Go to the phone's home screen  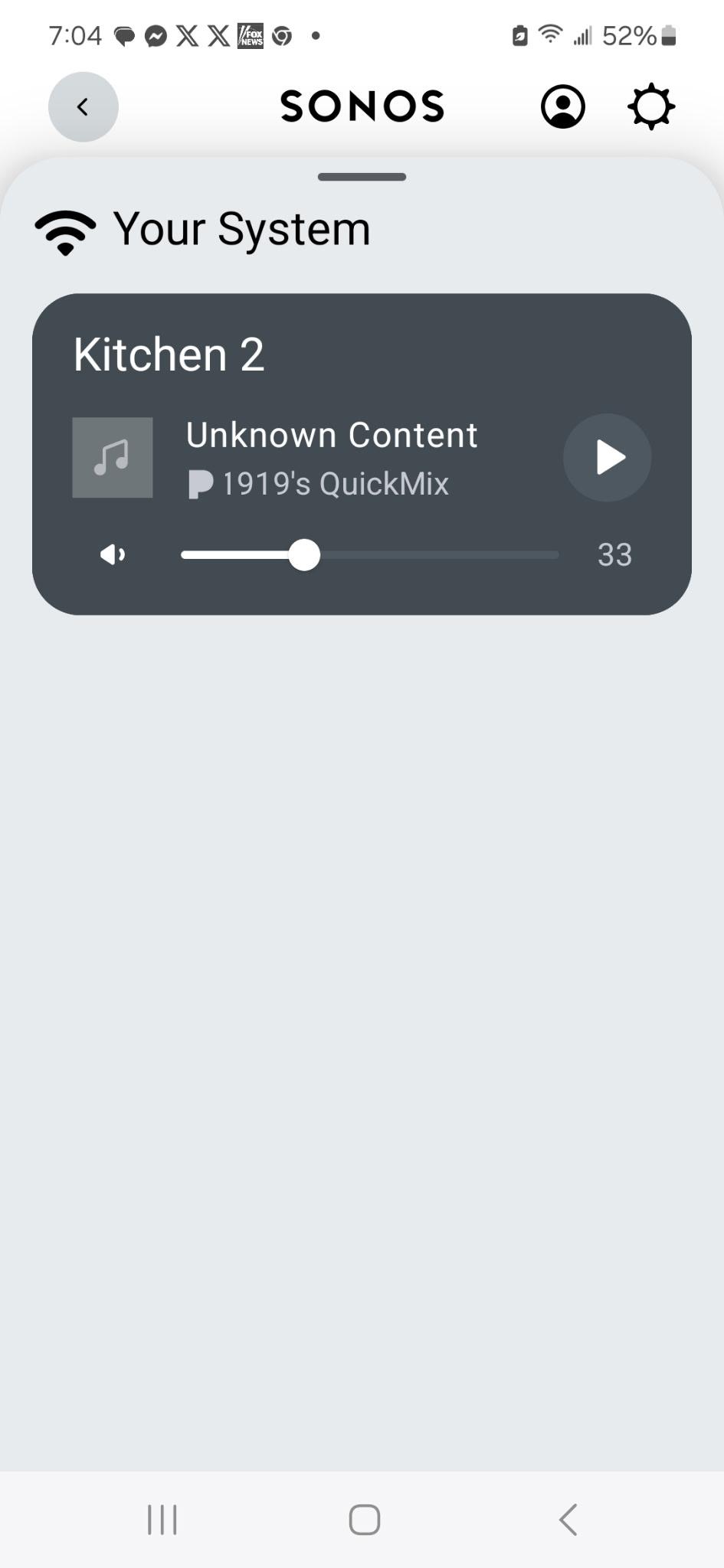coord(364,1520)
